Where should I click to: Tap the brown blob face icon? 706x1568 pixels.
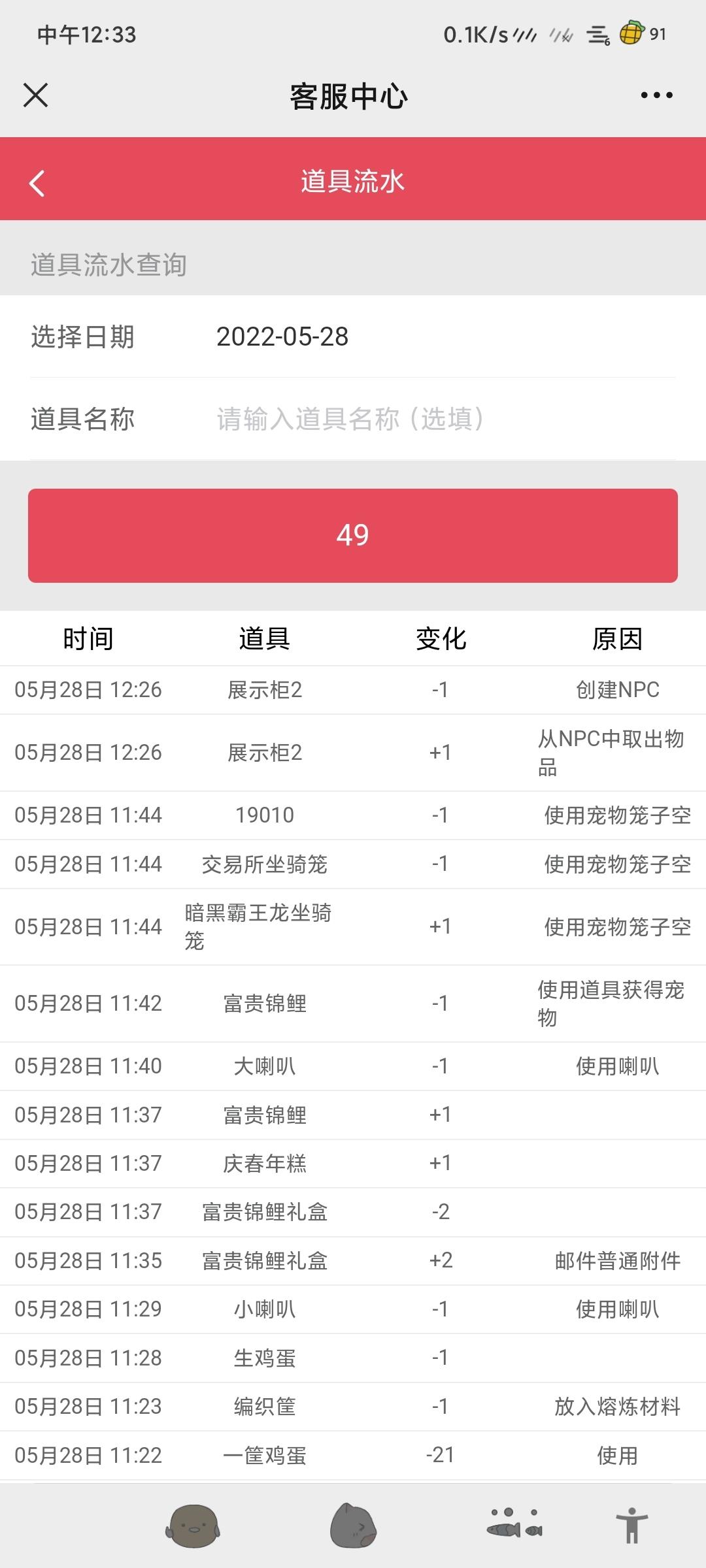point(193,1527)
